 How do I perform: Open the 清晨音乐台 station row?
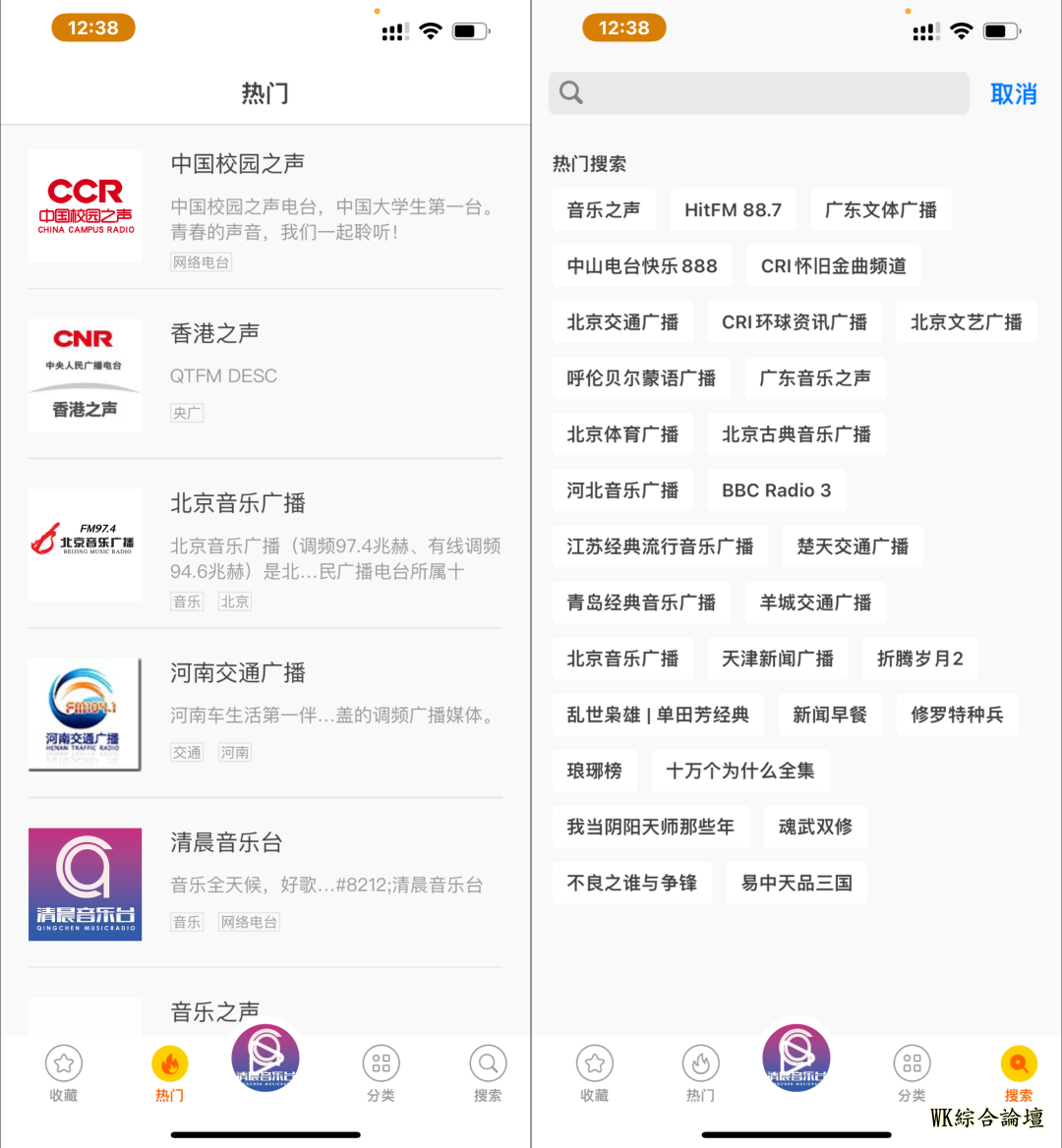[x=265, y=884]
